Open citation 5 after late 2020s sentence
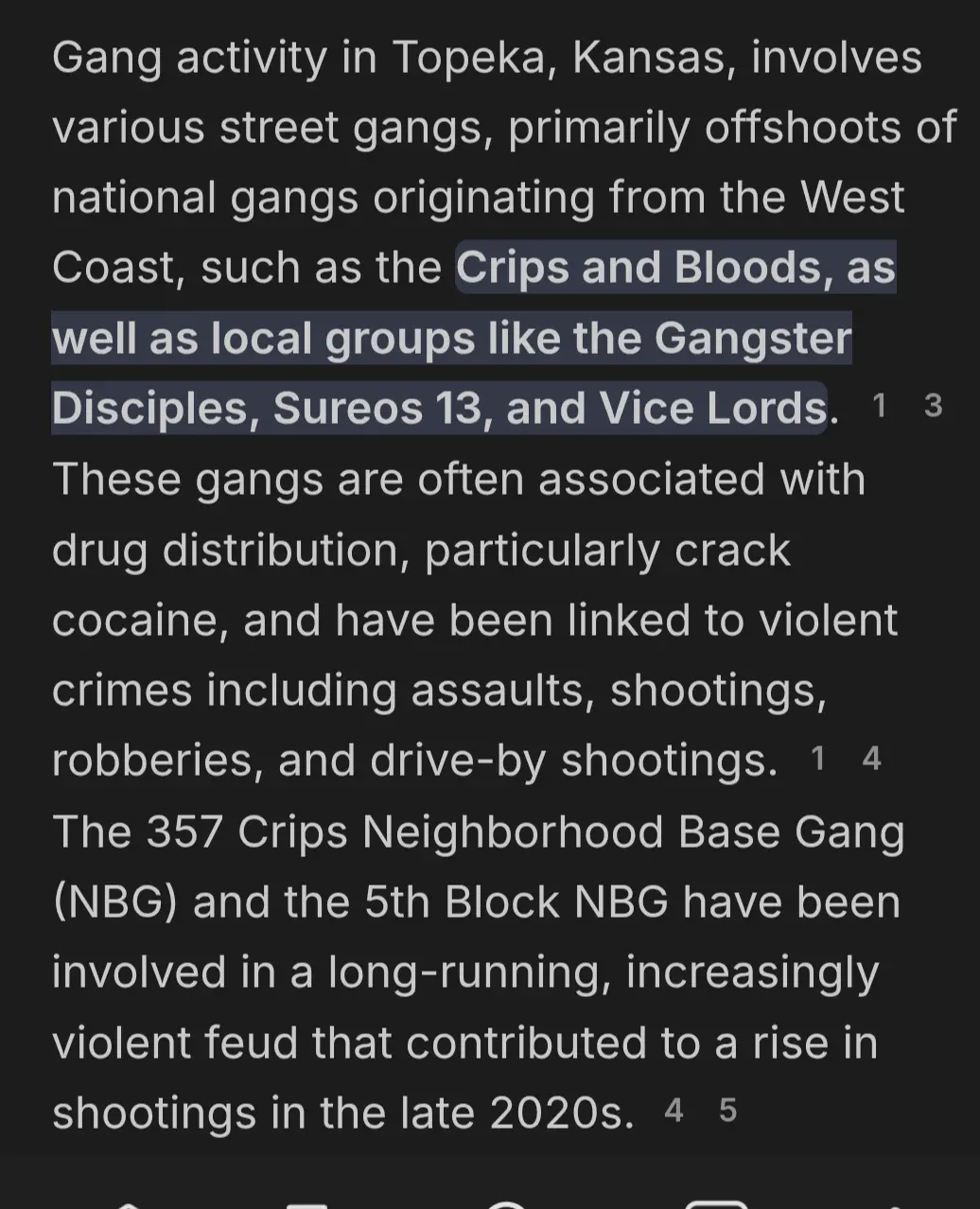Image resolution: width=980 pixels, height=1209 pixels. pyautogui.click(x=727, y=1110)
